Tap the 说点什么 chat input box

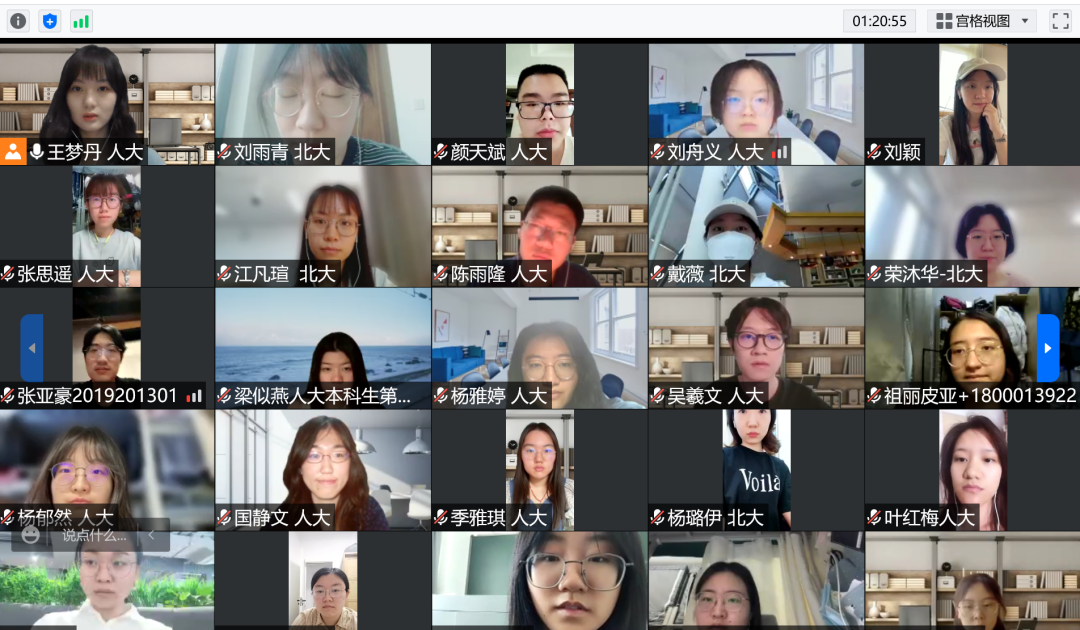tap(95, 535)
